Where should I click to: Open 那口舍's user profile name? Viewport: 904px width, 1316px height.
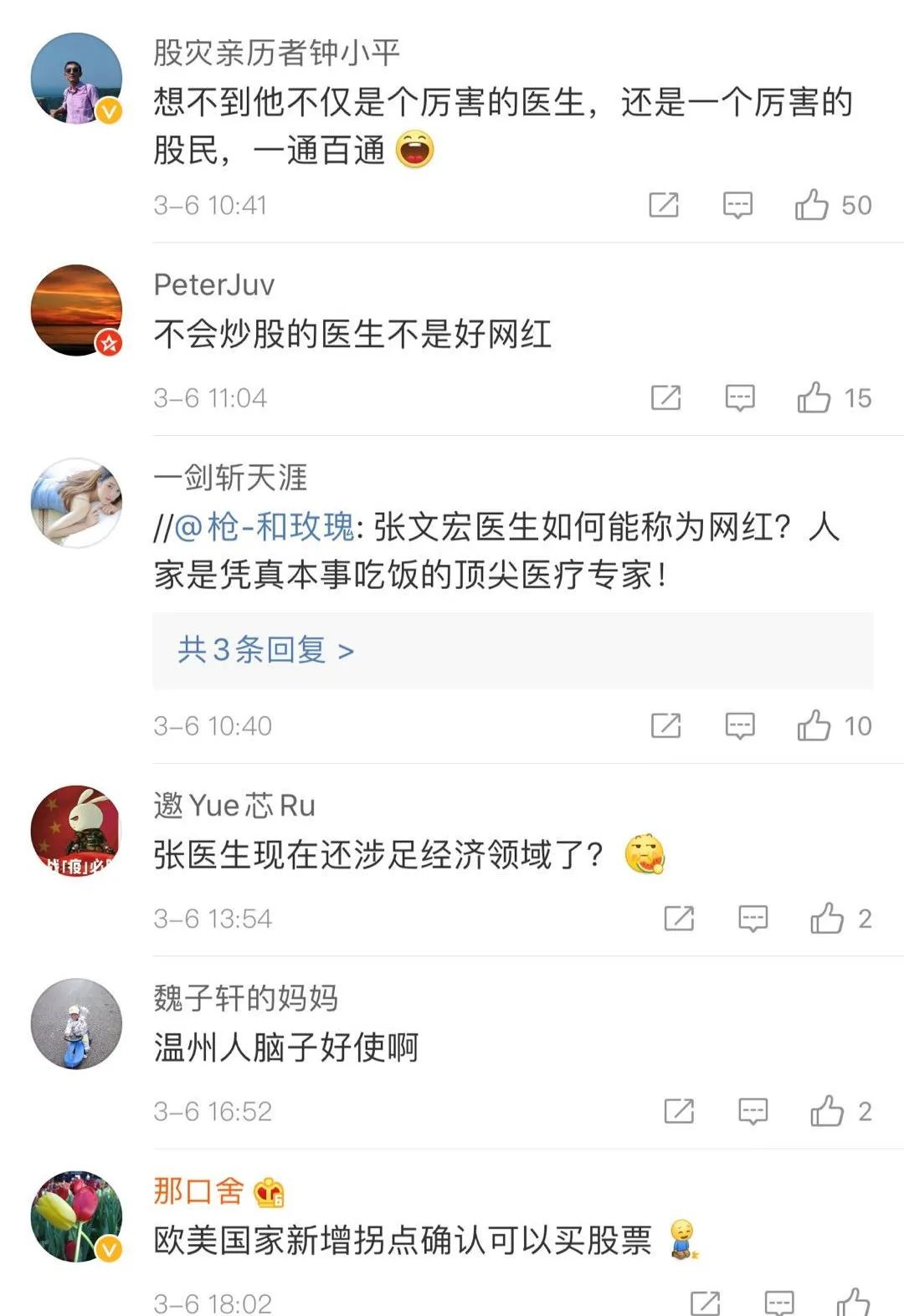click(x=198, y=1191)
